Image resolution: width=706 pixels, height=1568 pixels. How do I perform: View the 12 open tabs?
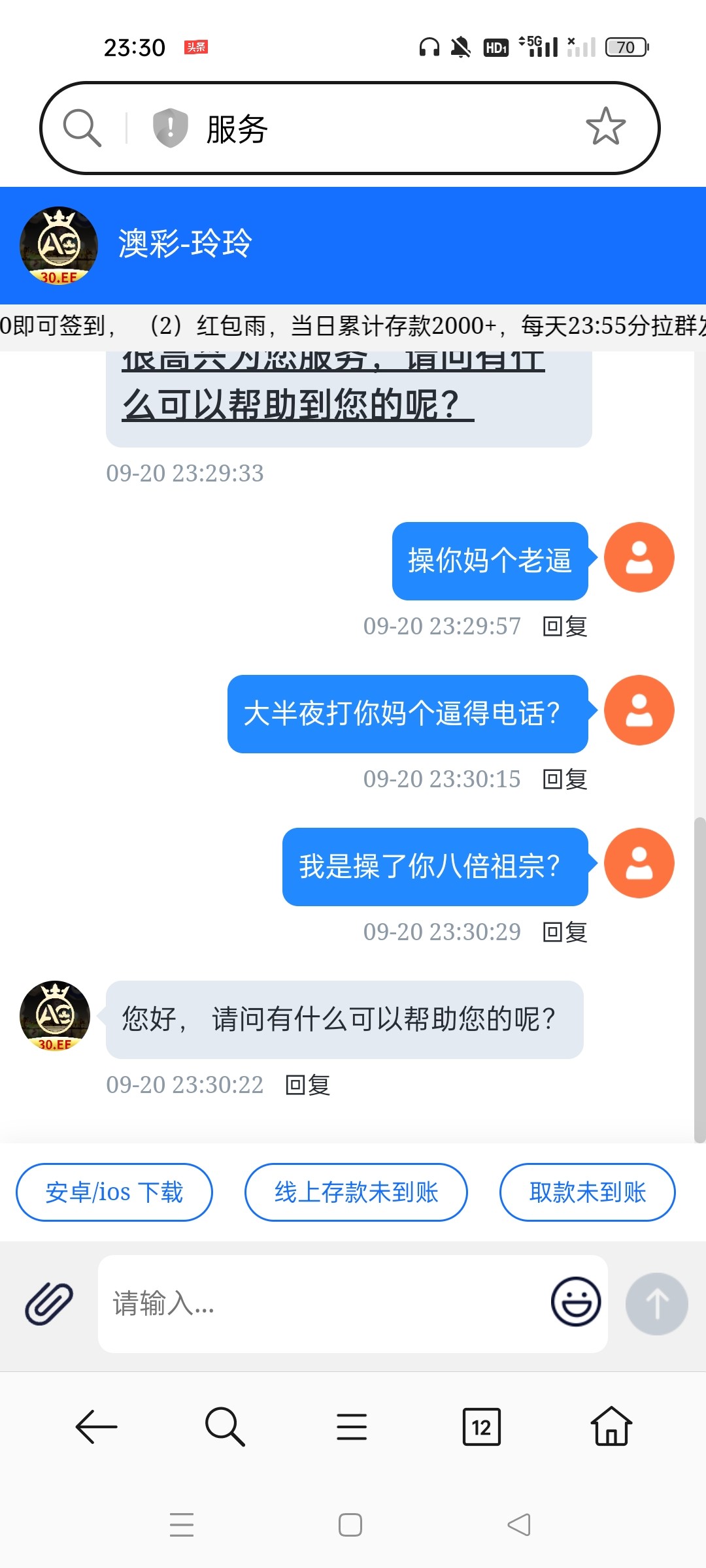[481, 1426]
